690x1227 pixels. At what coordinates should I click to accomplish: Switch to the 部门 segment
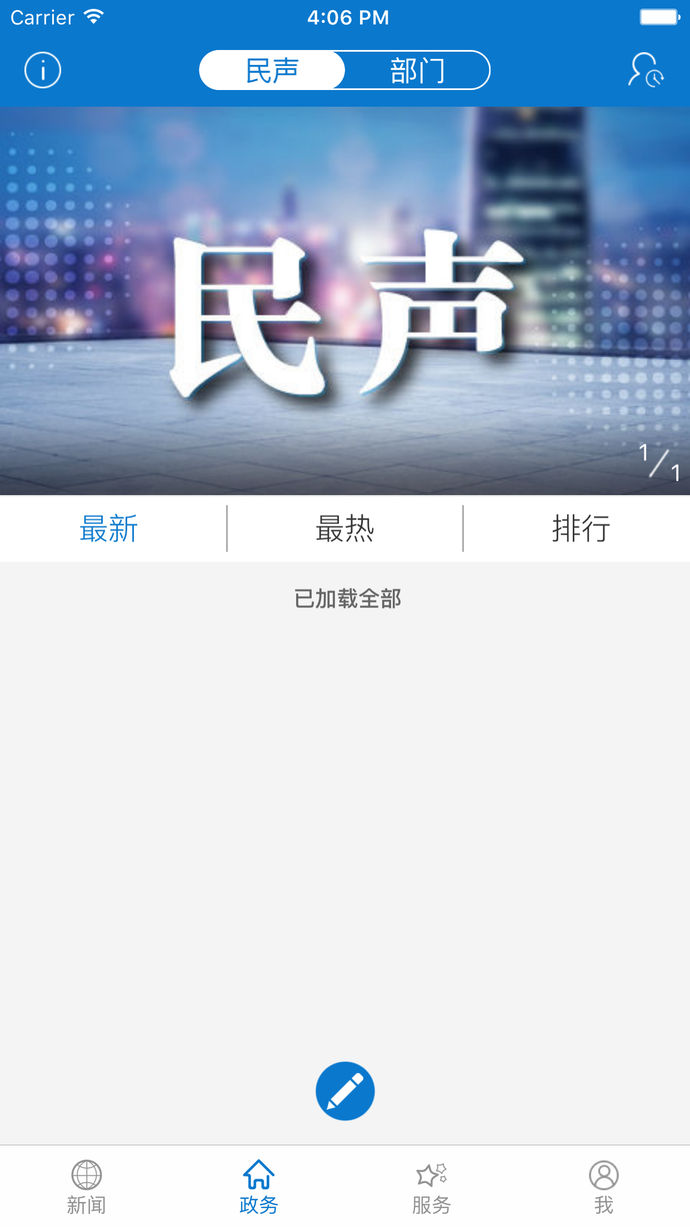pos(417,71)
